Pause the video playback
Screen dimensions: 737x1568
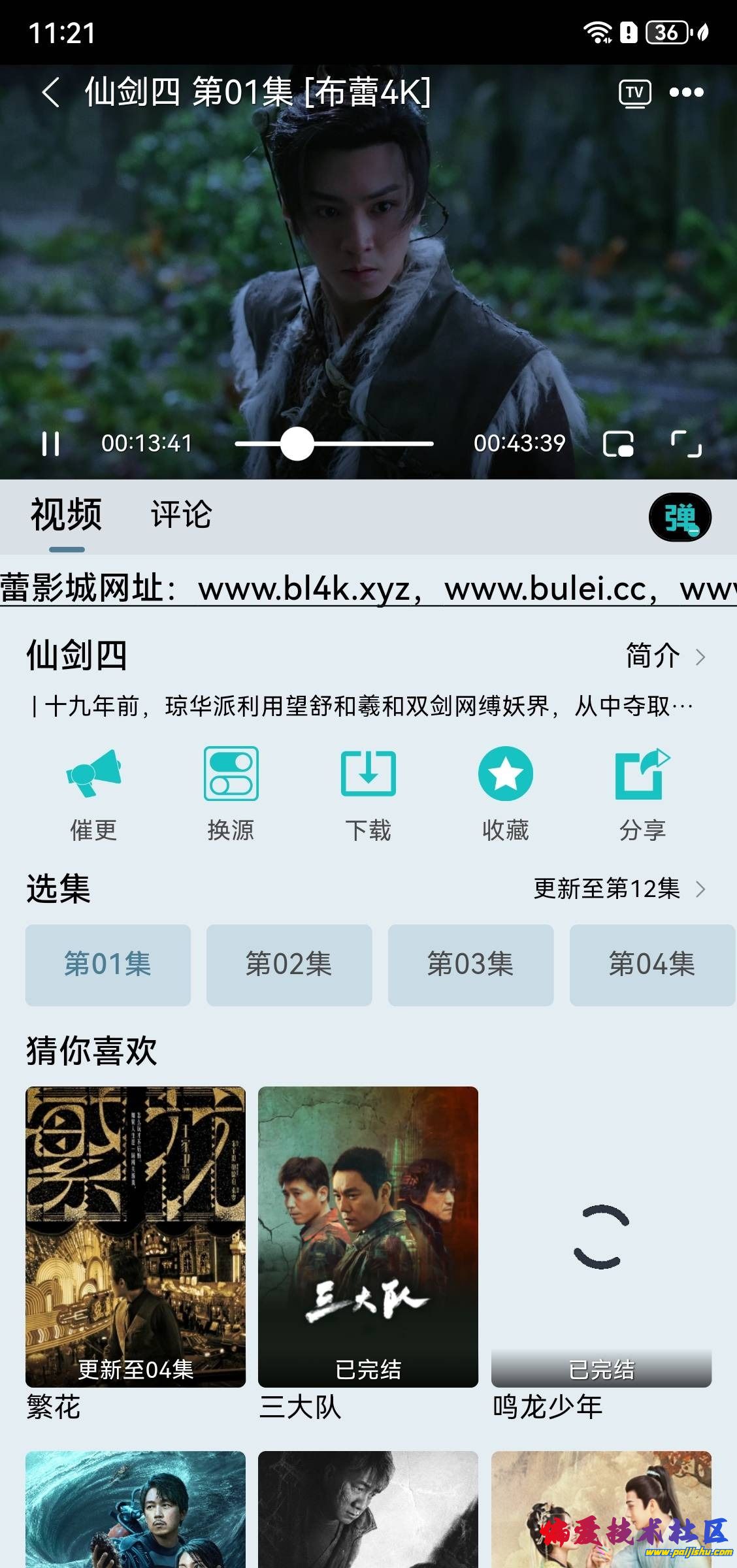tap(51, 444)
